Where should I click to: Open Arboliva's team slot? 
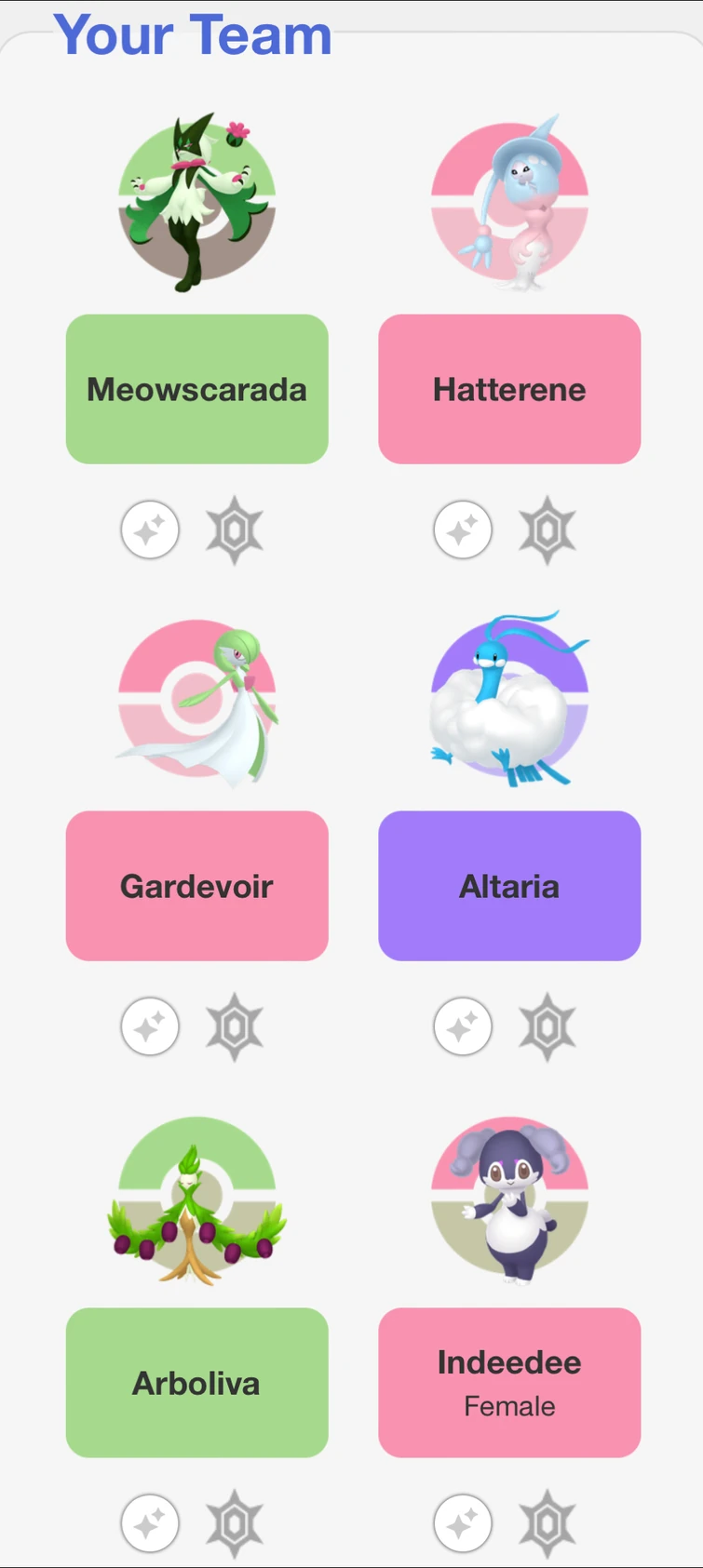pos(196,1383)
